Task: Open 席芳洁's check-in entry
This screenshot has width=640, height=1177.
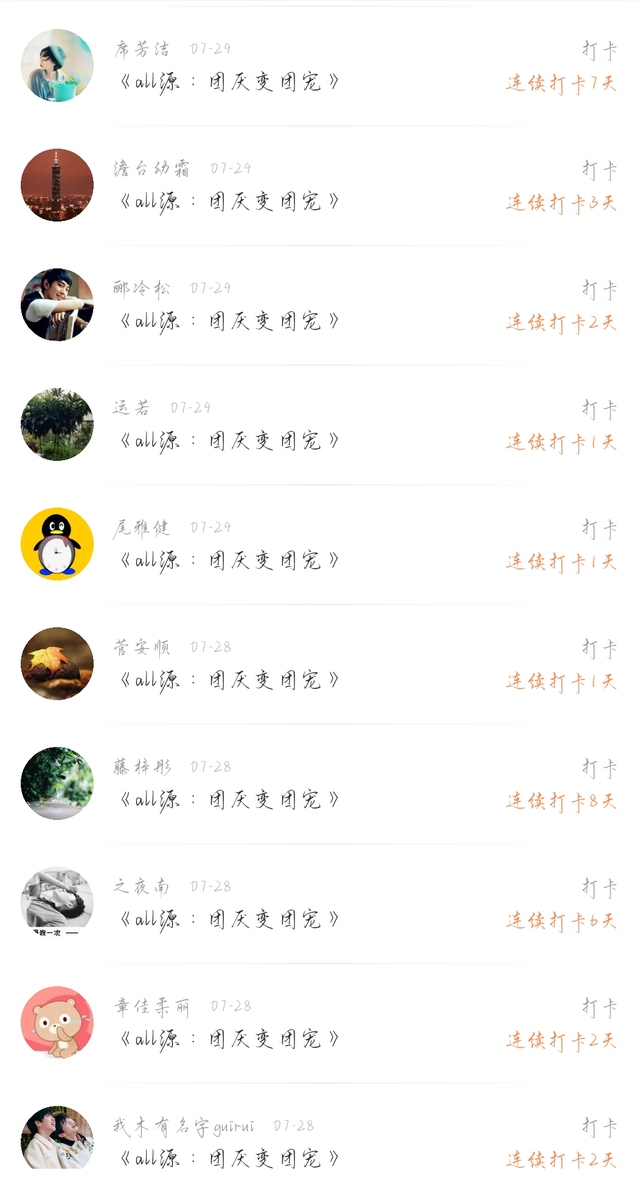Action: [320, 66]
